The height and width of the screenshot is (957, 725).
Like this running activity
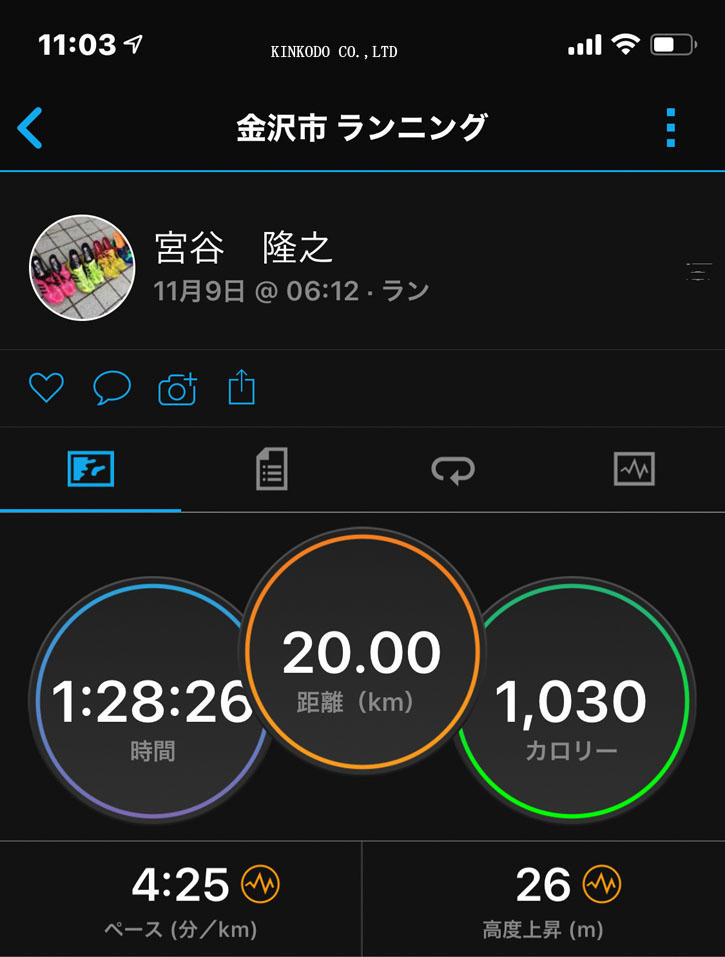[46, 388]
